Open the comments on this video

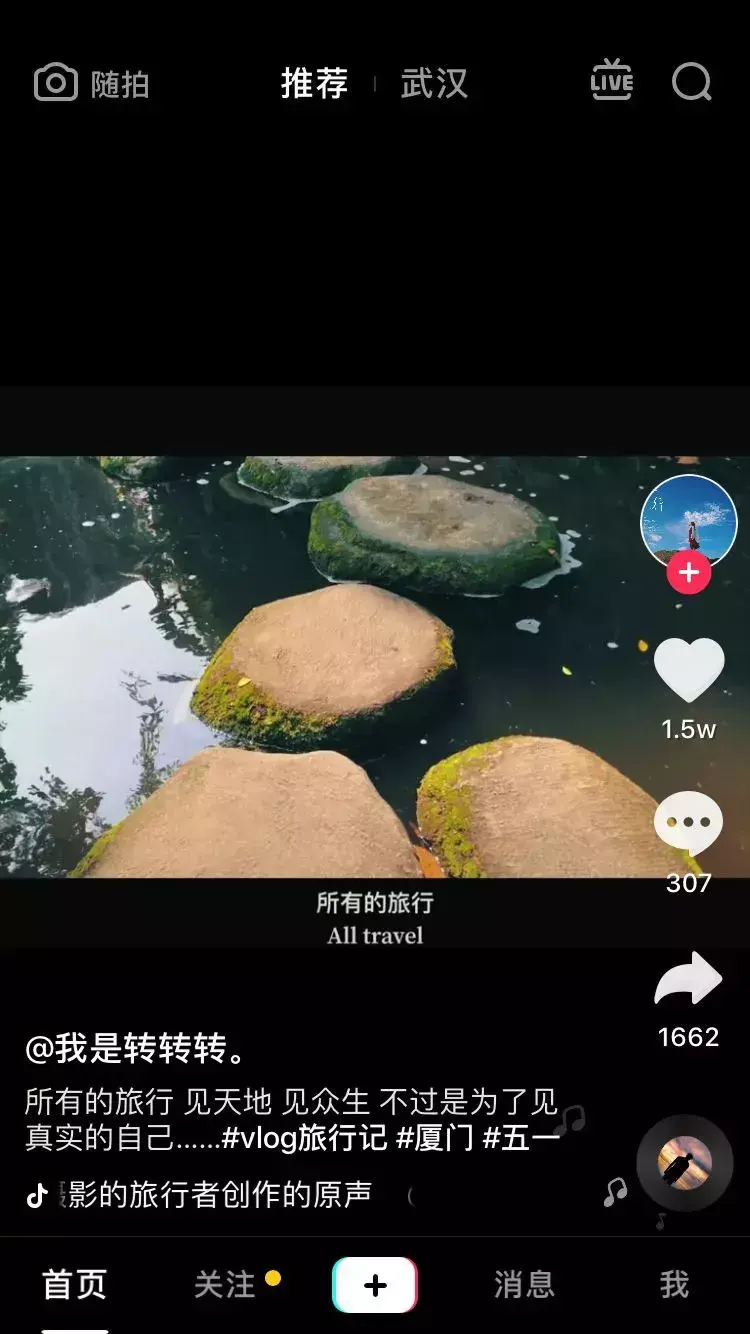[x=688, y=825]
